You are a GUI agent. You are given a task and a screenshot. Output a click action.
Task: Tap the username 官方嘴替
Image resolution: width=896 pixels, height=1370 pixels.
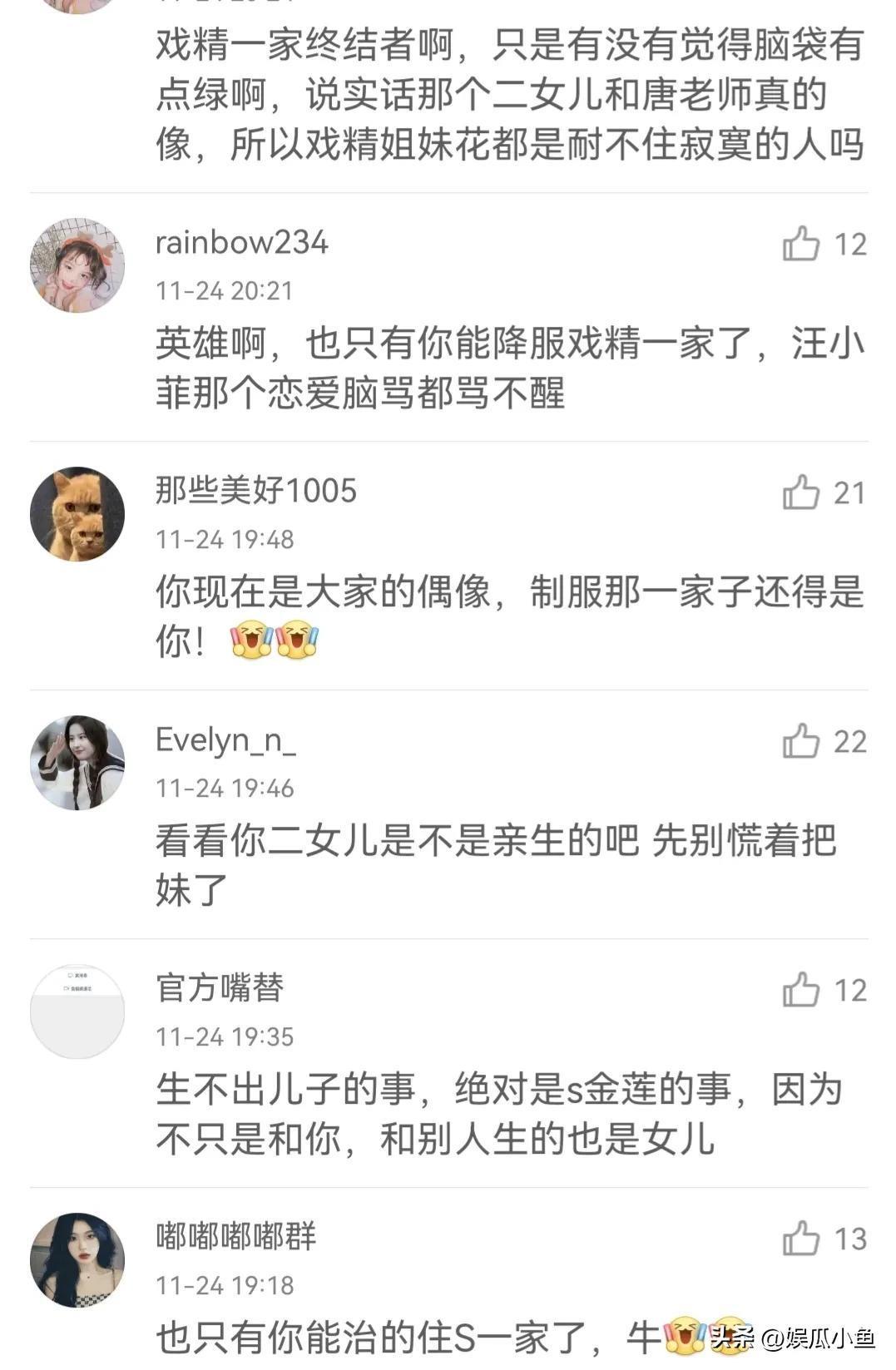pyautogui.click(x=220, y=988)
